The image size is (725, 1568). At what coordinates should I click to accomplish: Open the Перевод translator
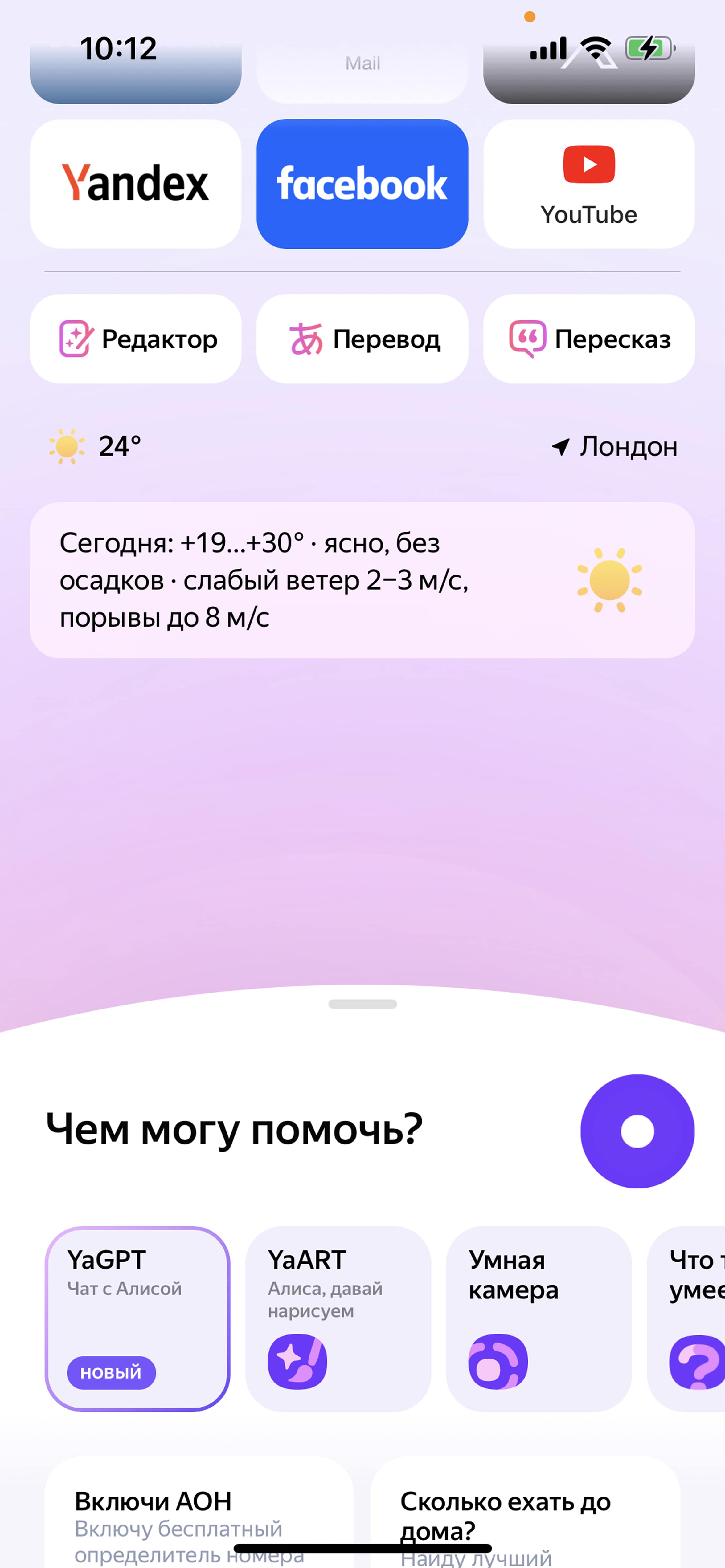[362, 339]
